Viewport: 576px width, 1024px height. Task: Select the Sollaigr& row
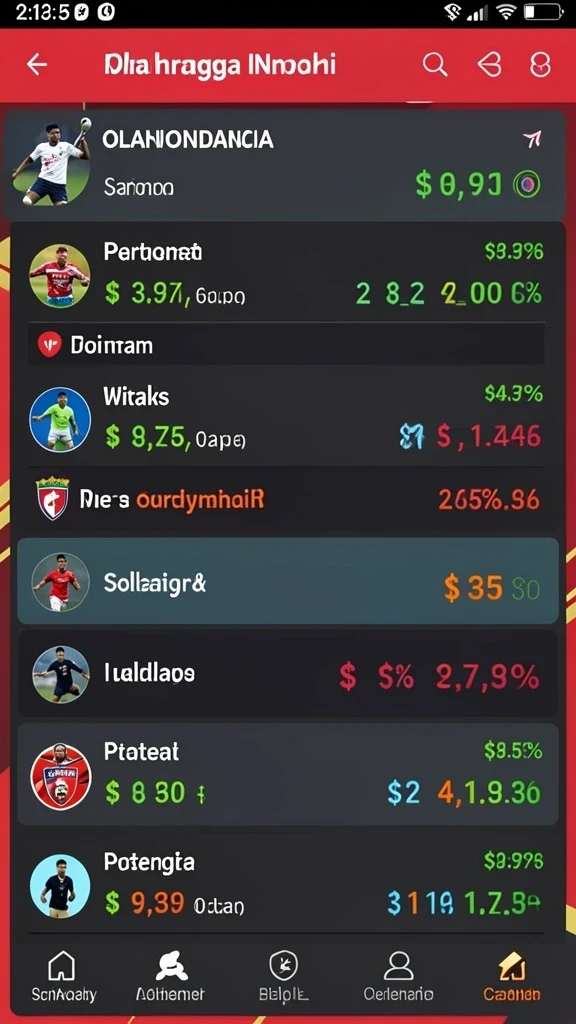pyautogui.click(x=287, y=581)
